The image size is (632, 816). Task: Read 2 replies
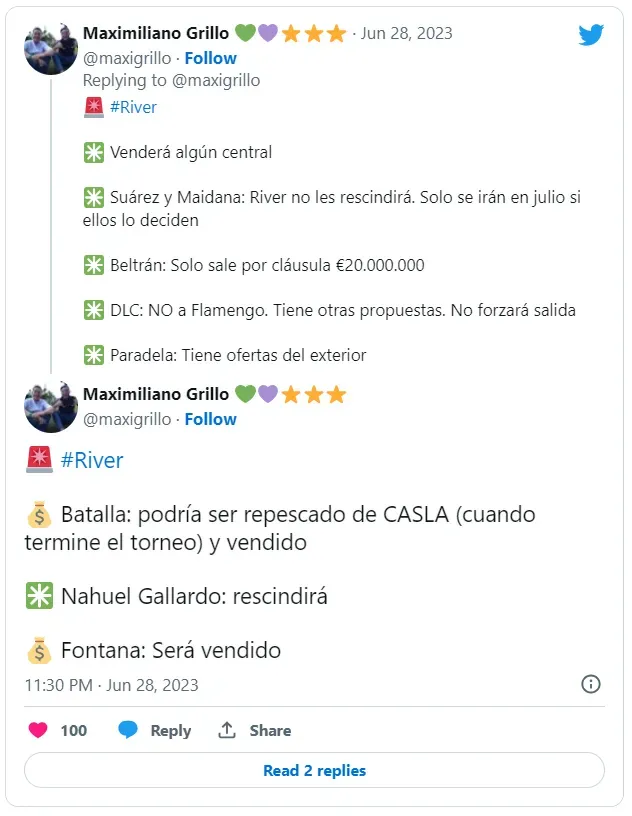coord(314,770)
